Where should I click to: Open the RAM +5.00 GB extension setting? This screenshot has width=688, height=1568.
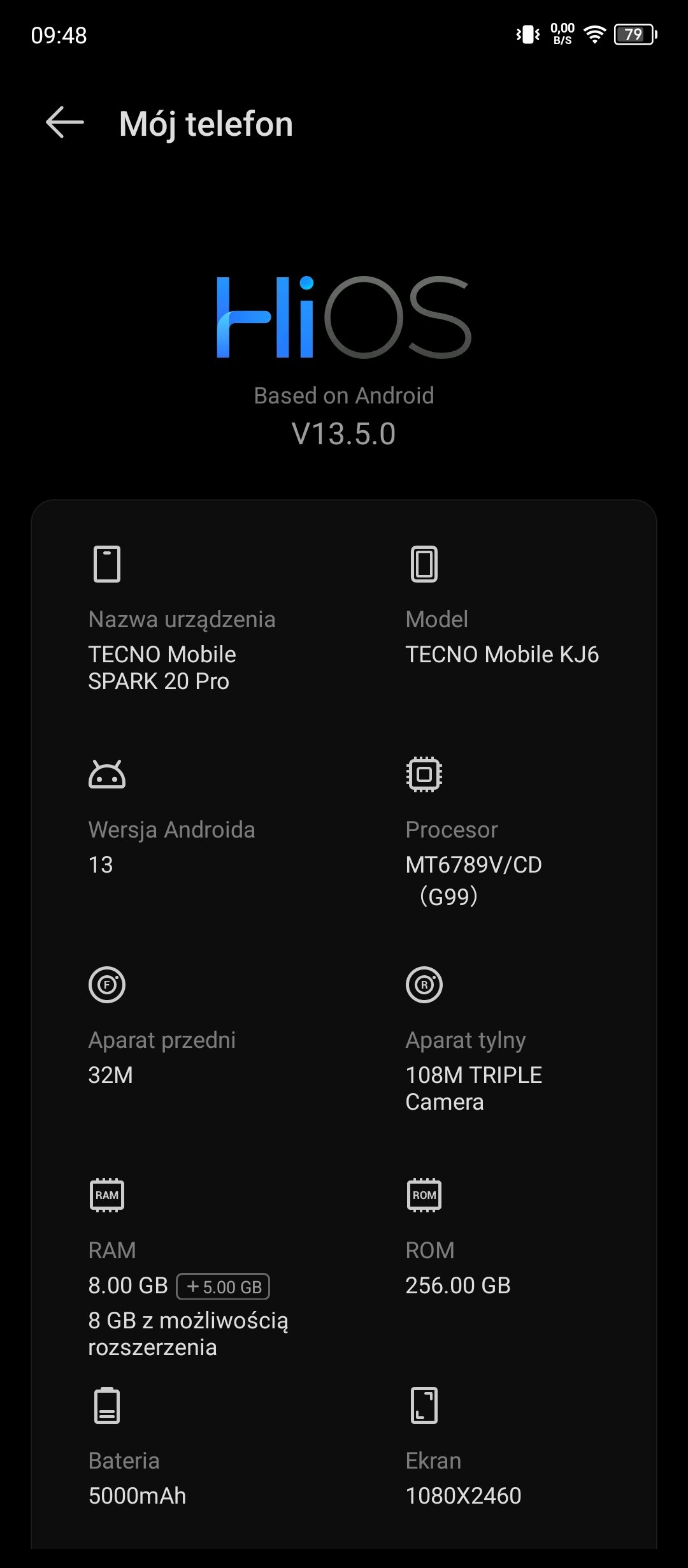coord(223,1286)
